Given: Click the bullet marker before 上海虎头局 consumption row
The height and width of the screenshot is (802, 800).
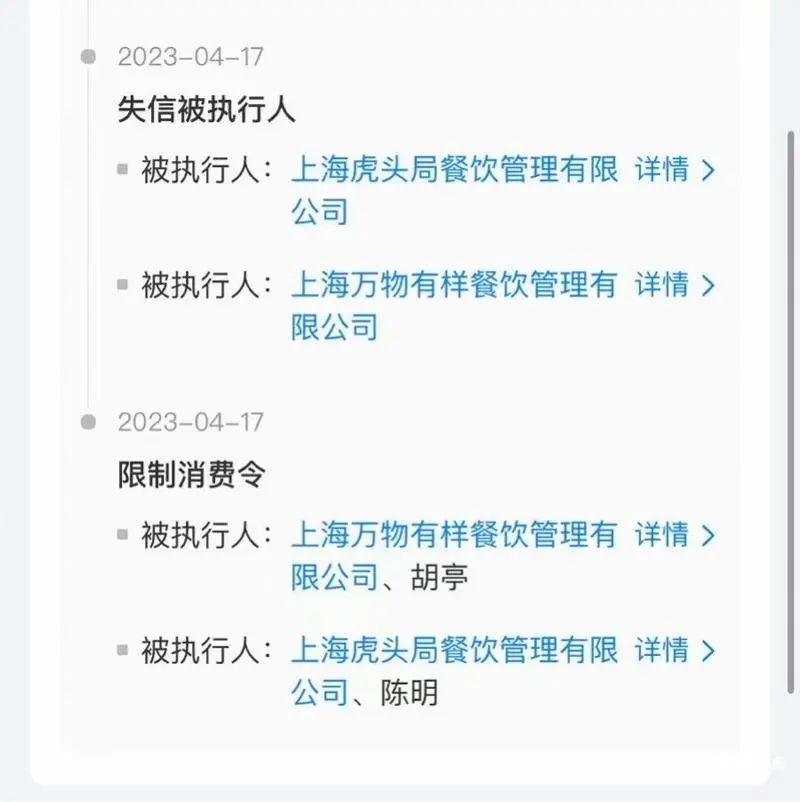Looking at the screenshot, I should (x=122, y=650).
